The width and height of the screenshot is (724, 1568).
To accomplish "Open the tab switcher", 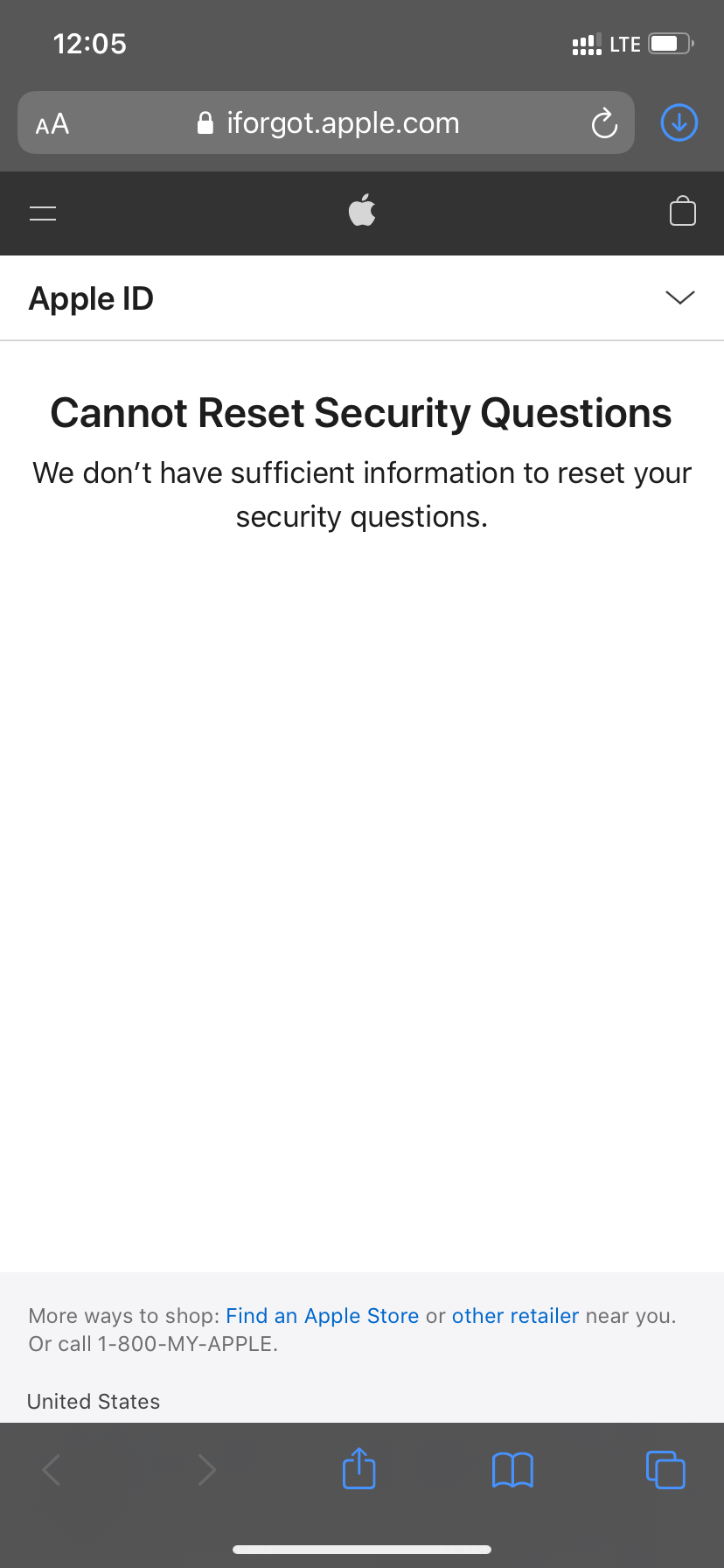I will [665, 1469].
